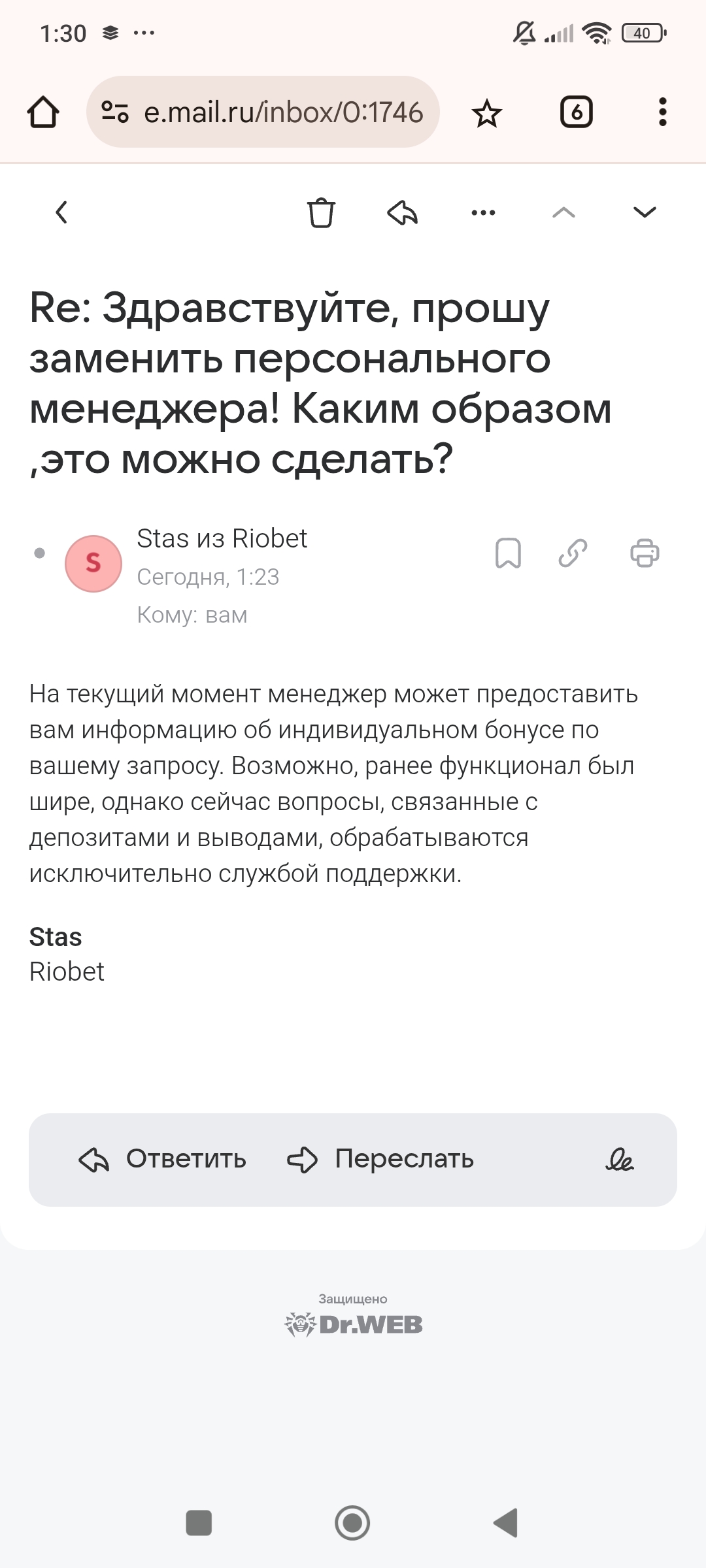
Task: Mark the email as unread via the dot
Action: tap(39, 553)
